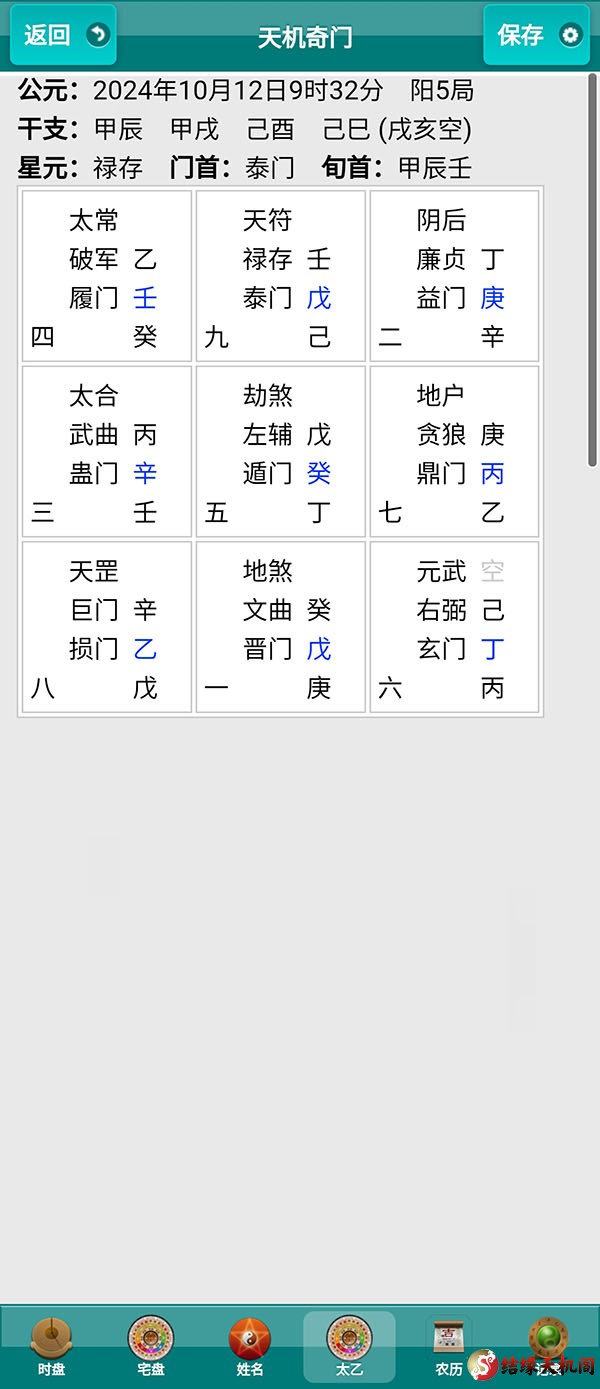Open the 宅盘 tab
Image resolution: width=600 pixels, height=1389 pixels.
(x=151, y=1346)
